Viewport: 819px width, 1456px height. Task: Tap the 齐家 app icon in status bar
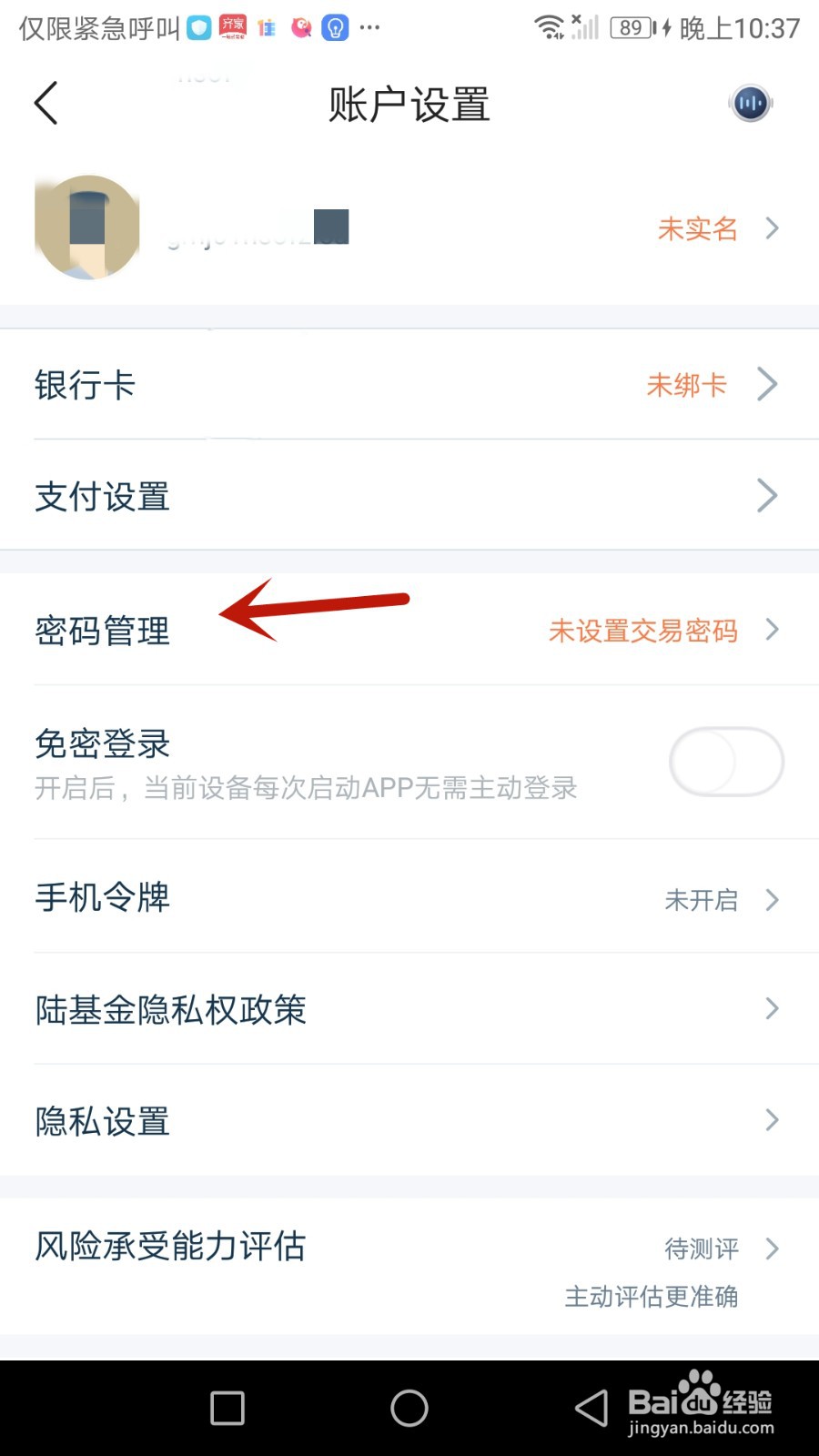pyautogui.click(x=231, y=25)
